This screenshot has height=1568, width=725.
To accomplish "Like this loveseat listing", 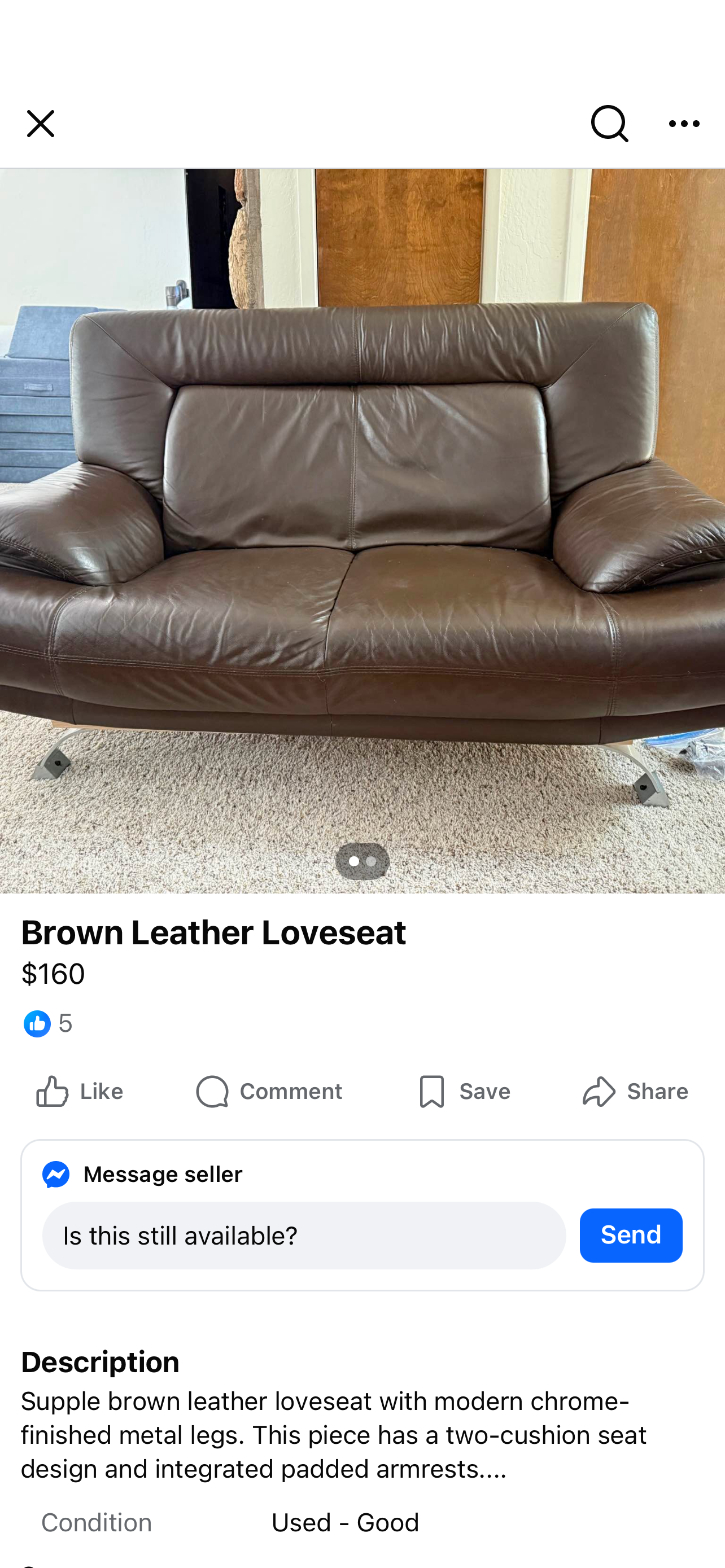I will pos(79,1092).
